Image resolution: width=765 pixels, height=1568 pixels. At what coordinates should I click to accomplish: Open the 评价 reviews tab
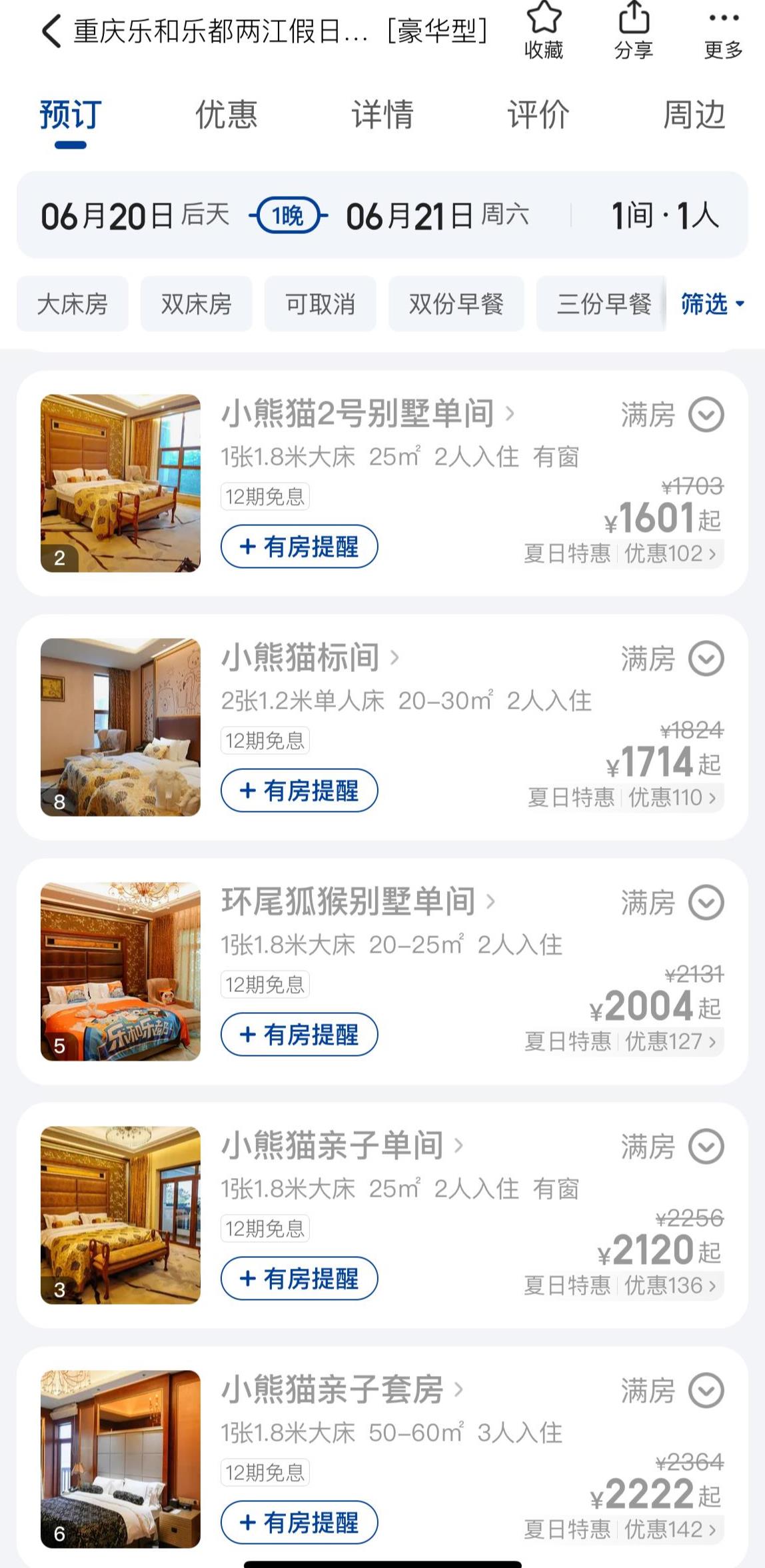click(538, 115)
